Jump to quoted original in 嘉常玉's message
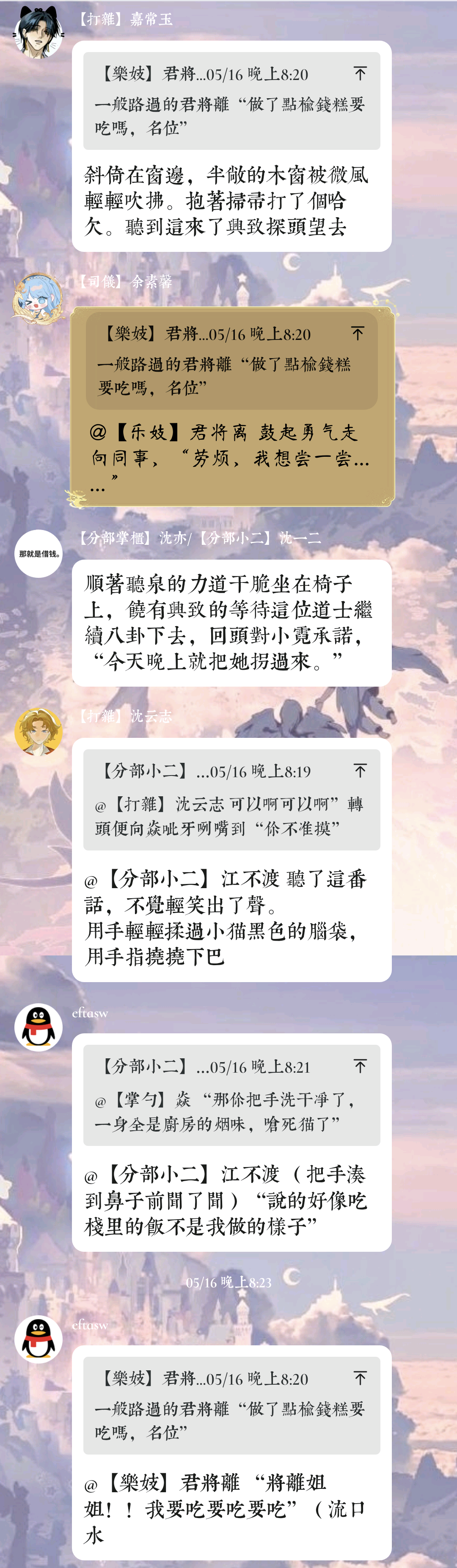This screenshot has height=1568, width=457. pos(360,74)
